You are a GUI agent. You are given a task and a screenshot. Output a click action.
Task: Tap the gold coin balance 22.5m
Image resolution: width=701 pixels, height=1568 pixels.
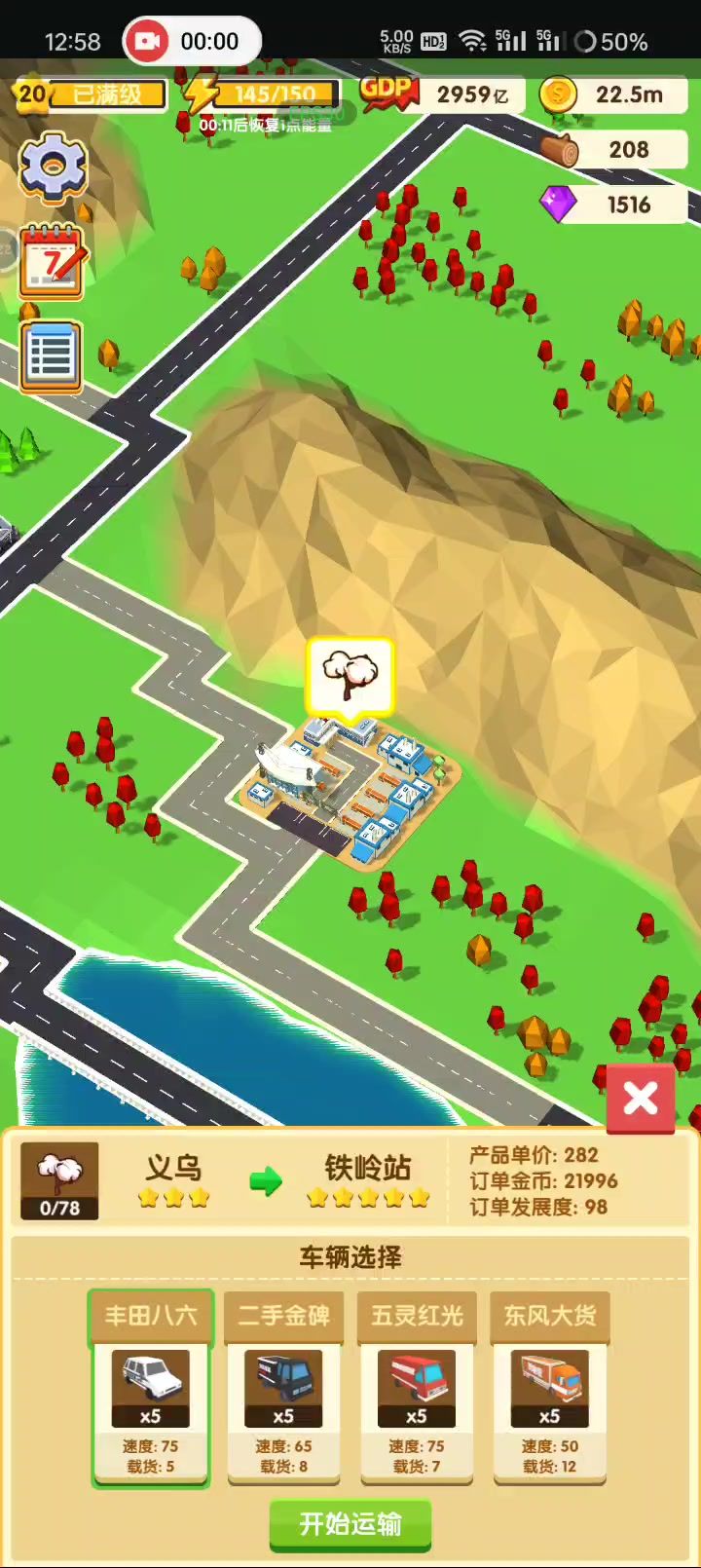pos(613,94)
